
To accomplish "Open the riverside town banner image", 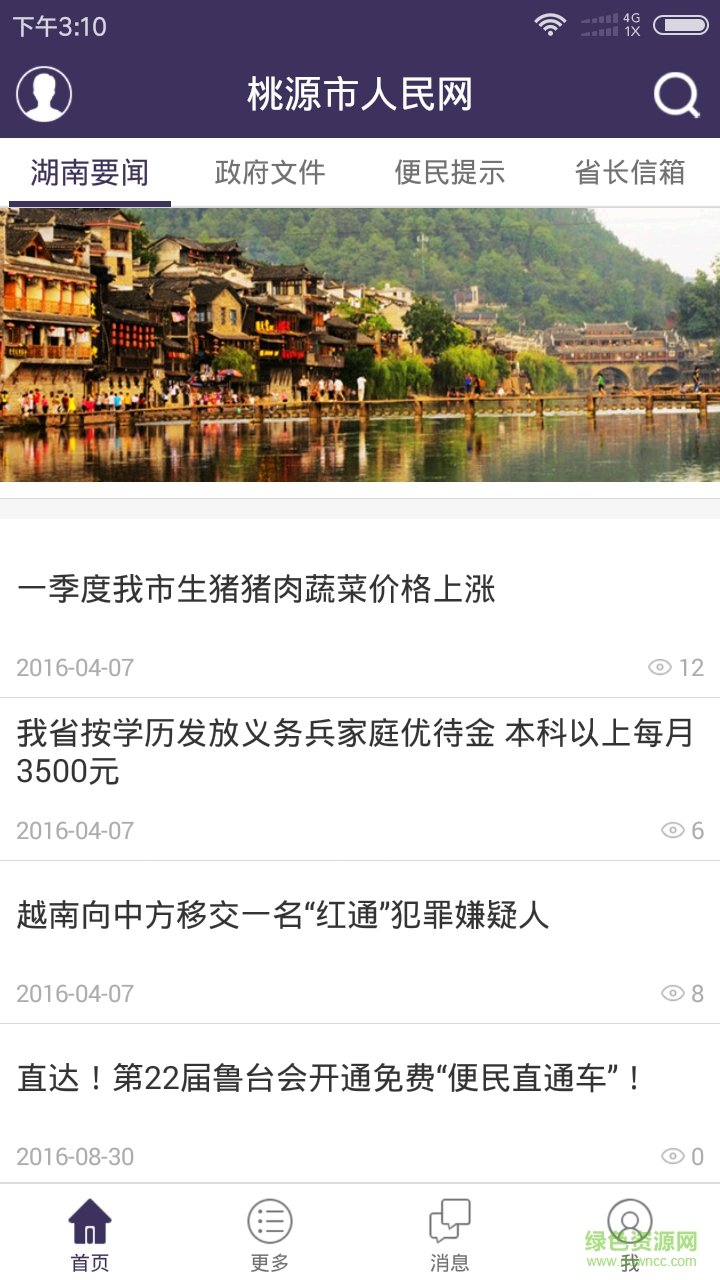I will pyautogui.click(x=360, y=345).
